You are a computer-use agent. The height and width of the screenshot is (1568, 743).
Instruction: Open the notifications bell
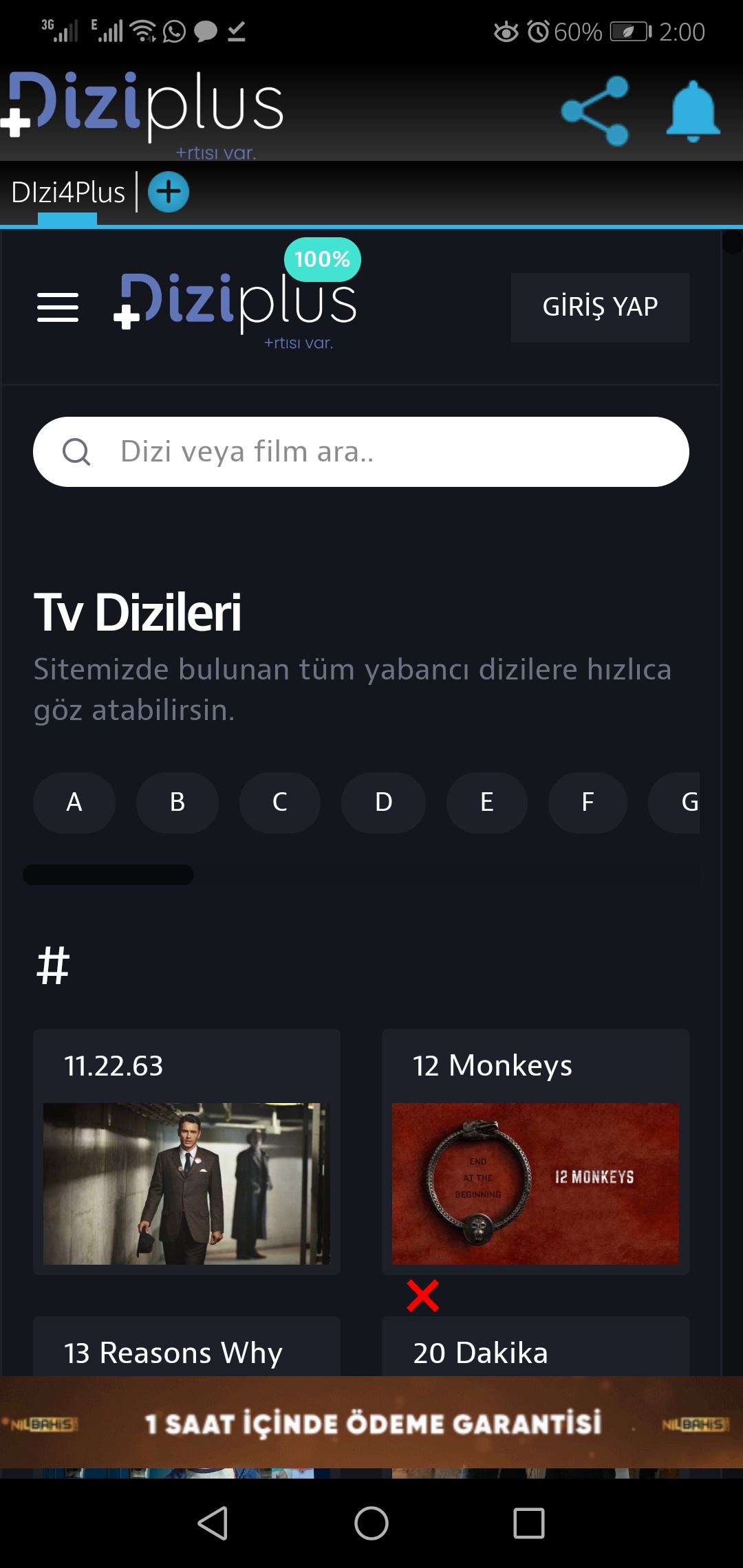tap(693, 111)
